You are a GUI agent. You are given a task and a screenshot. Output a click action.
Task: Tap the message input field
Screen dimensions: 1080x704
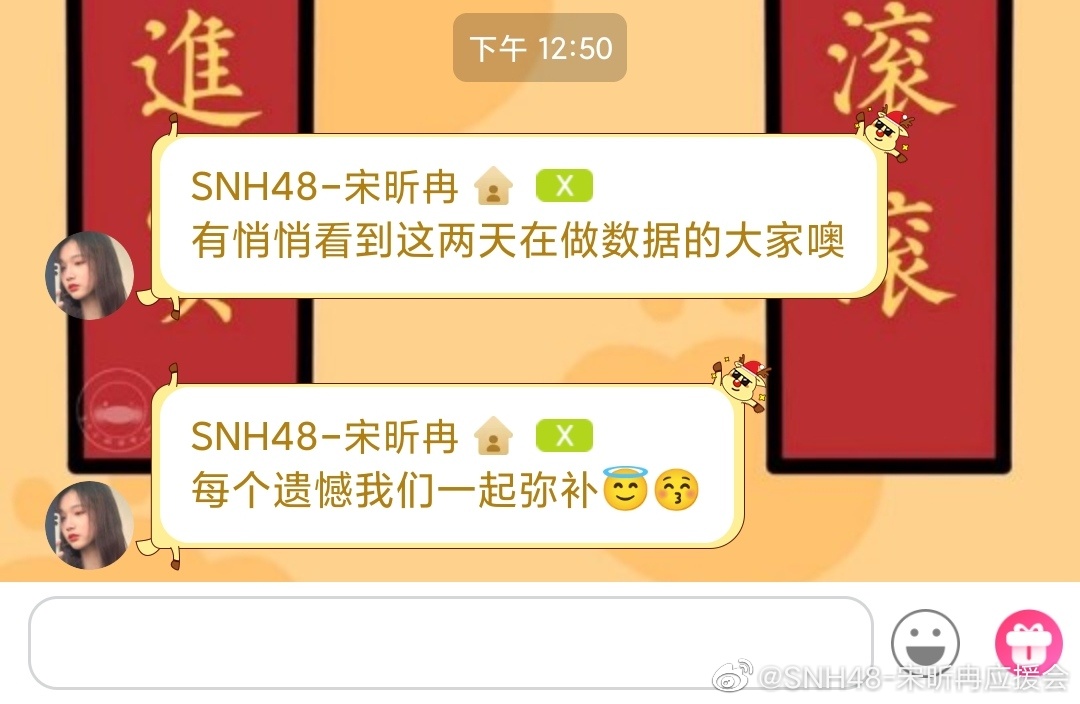tap(450, 643)
